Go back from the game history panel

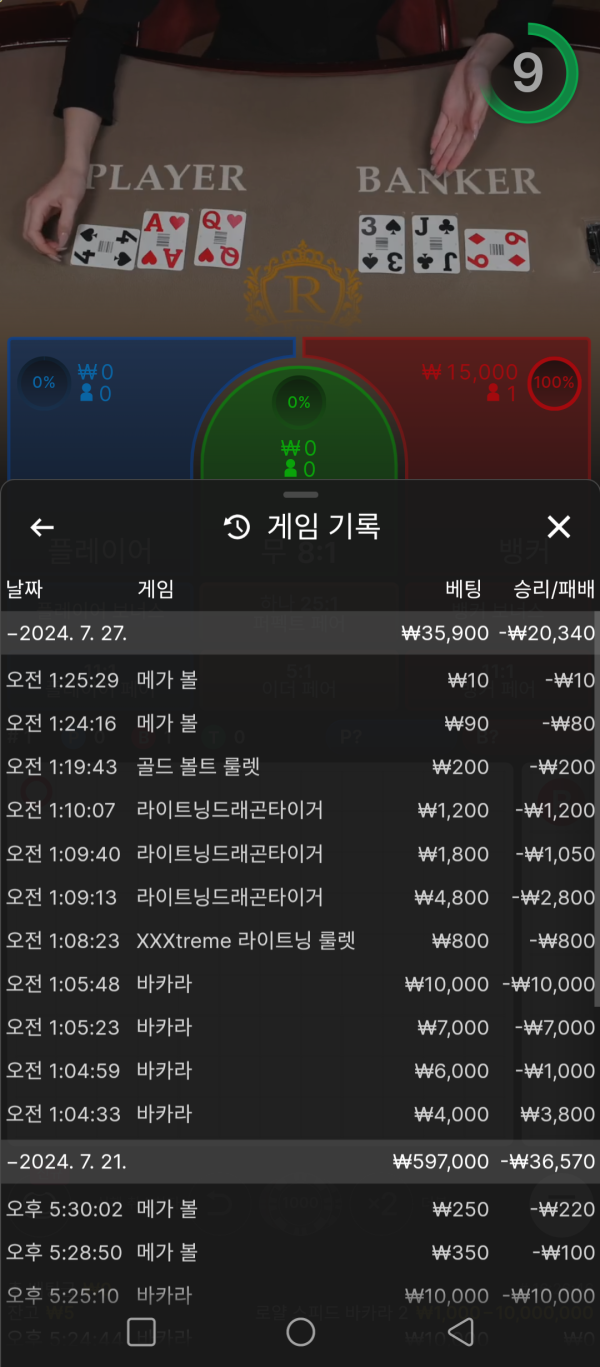tap(42, 528)
